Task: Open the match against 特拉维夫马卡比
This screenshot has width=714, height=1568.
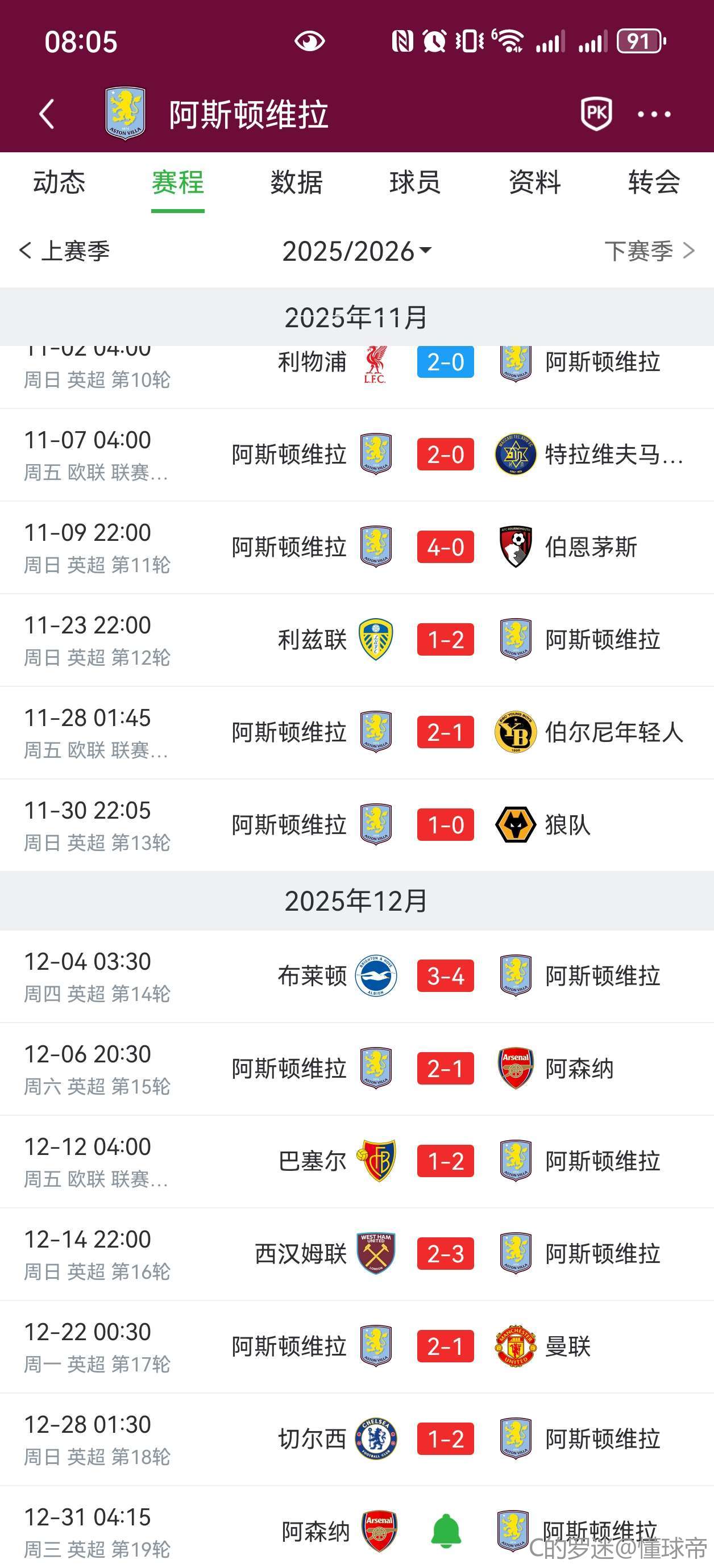Action: [445, 454]
